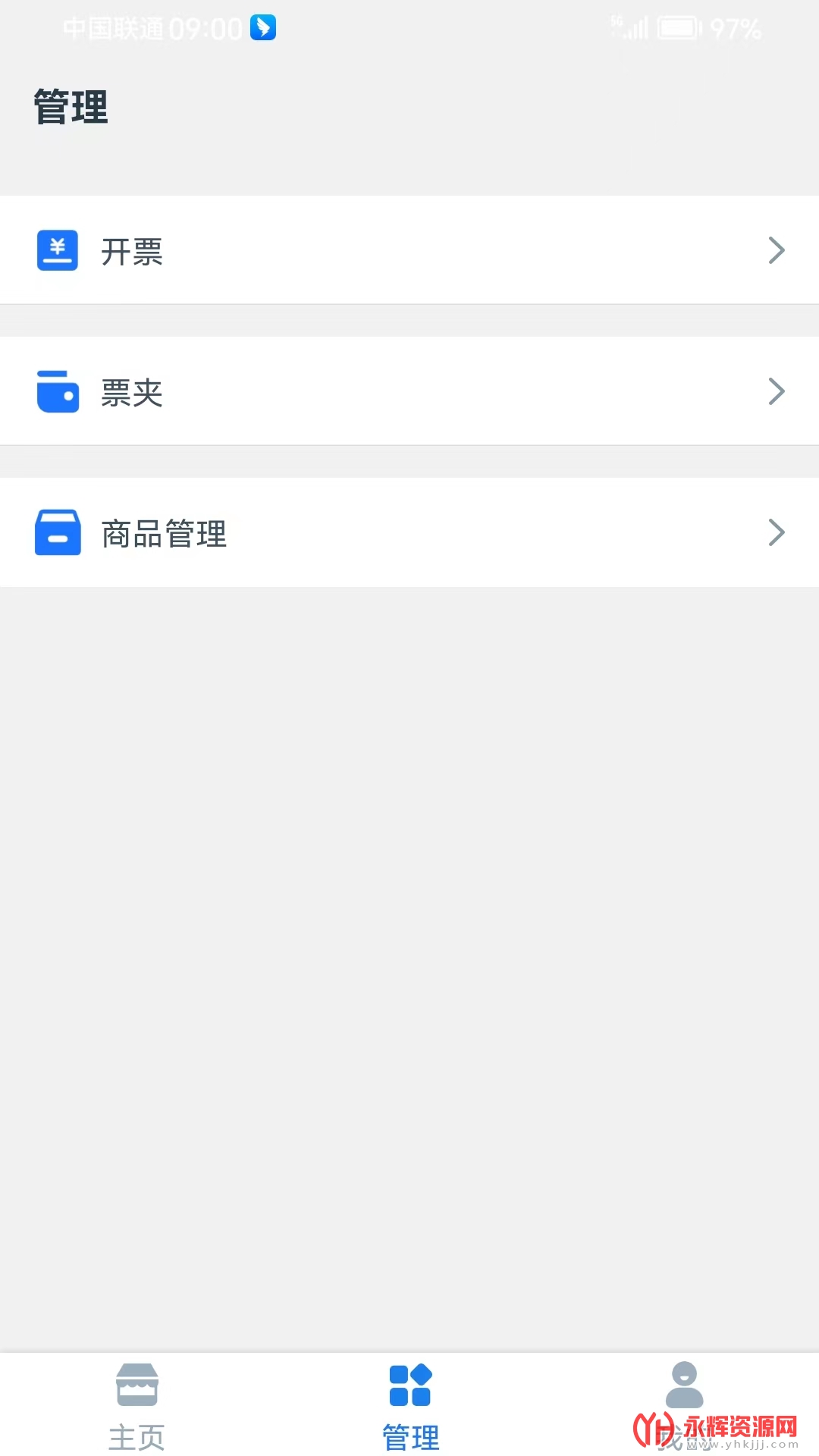This screenshot has height=1456, width=819.
Task: Go to the profile tab with the person icon
Action: click(684, 1405)
